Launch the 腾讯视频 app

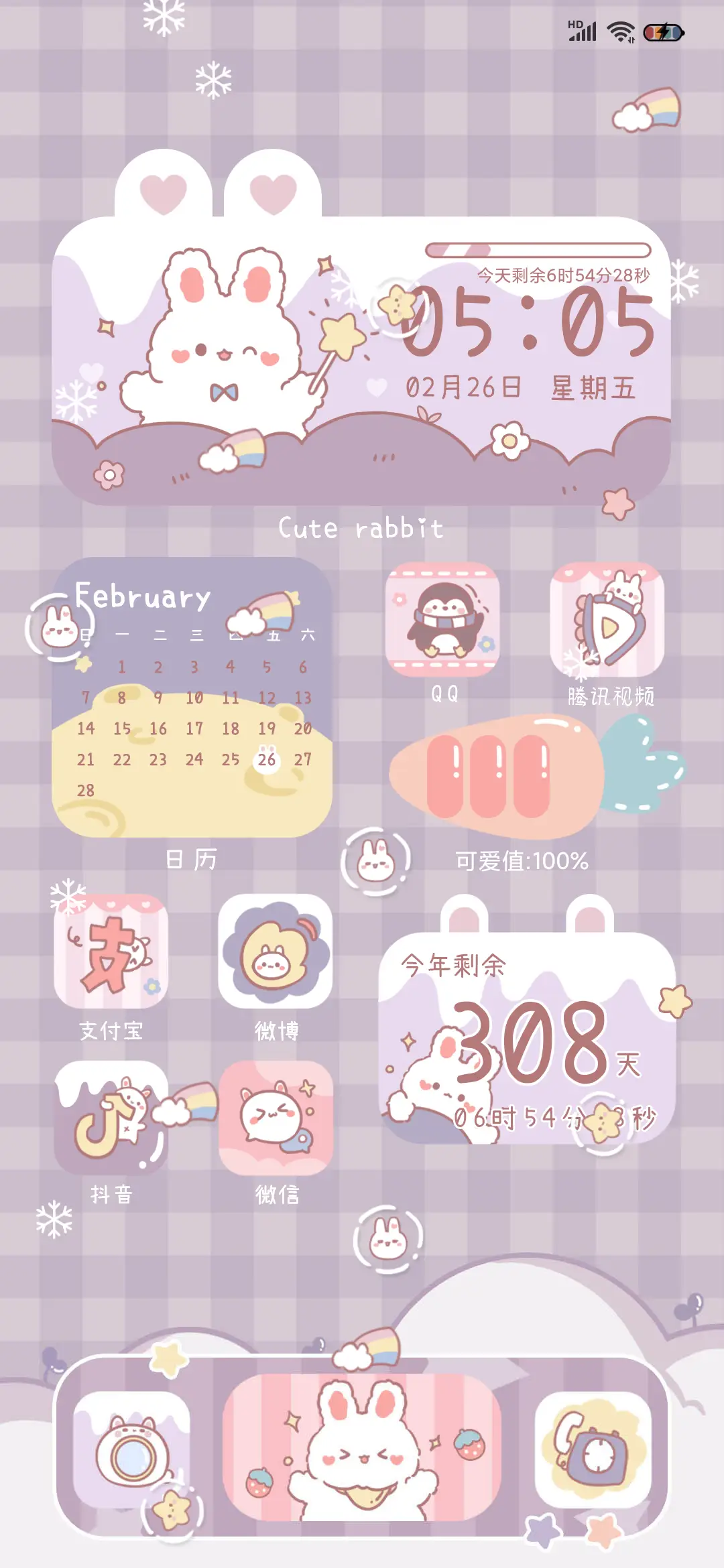[x=607, y=619]
